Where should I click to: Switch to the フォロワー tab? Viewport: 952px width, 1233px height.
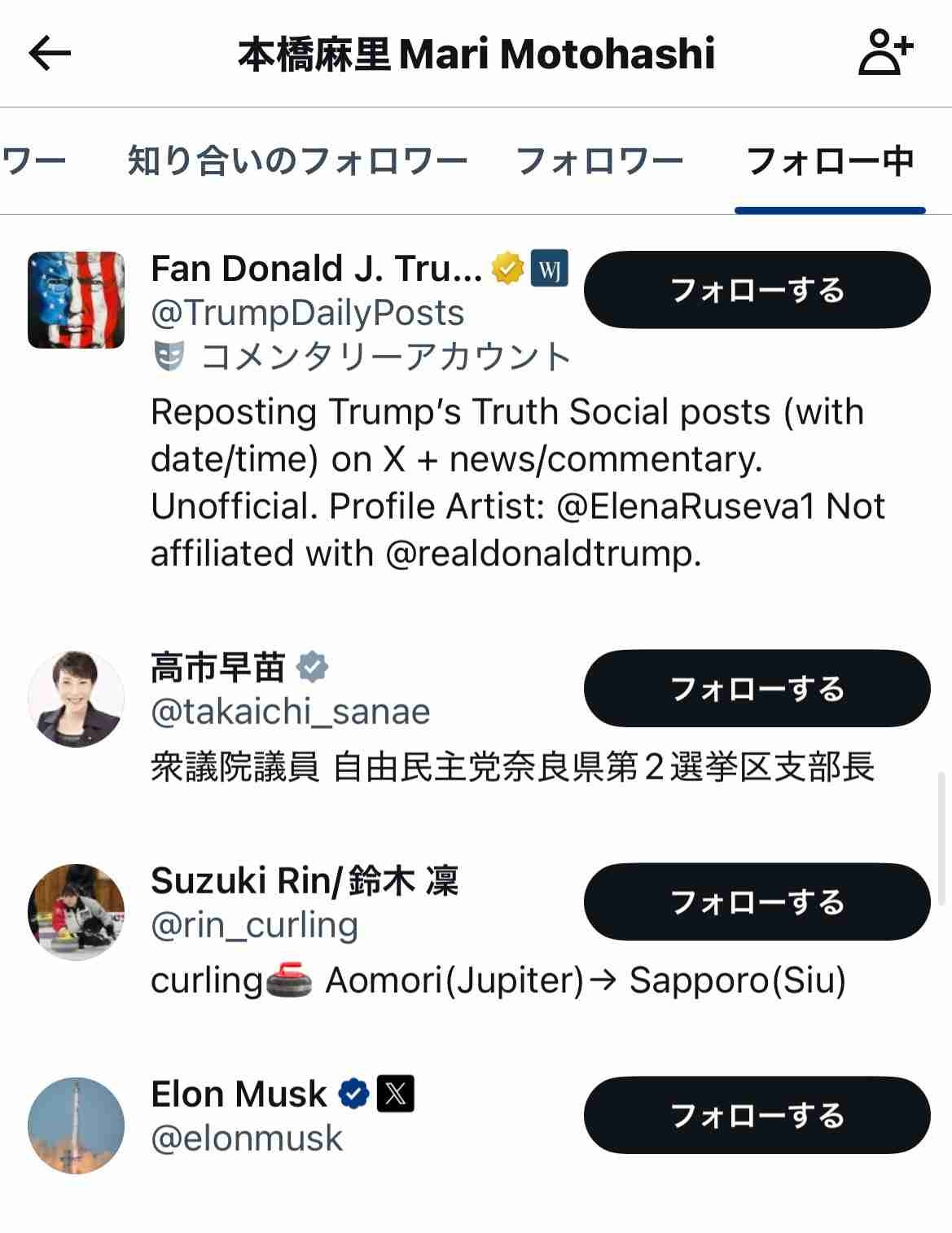coord(599,160)
